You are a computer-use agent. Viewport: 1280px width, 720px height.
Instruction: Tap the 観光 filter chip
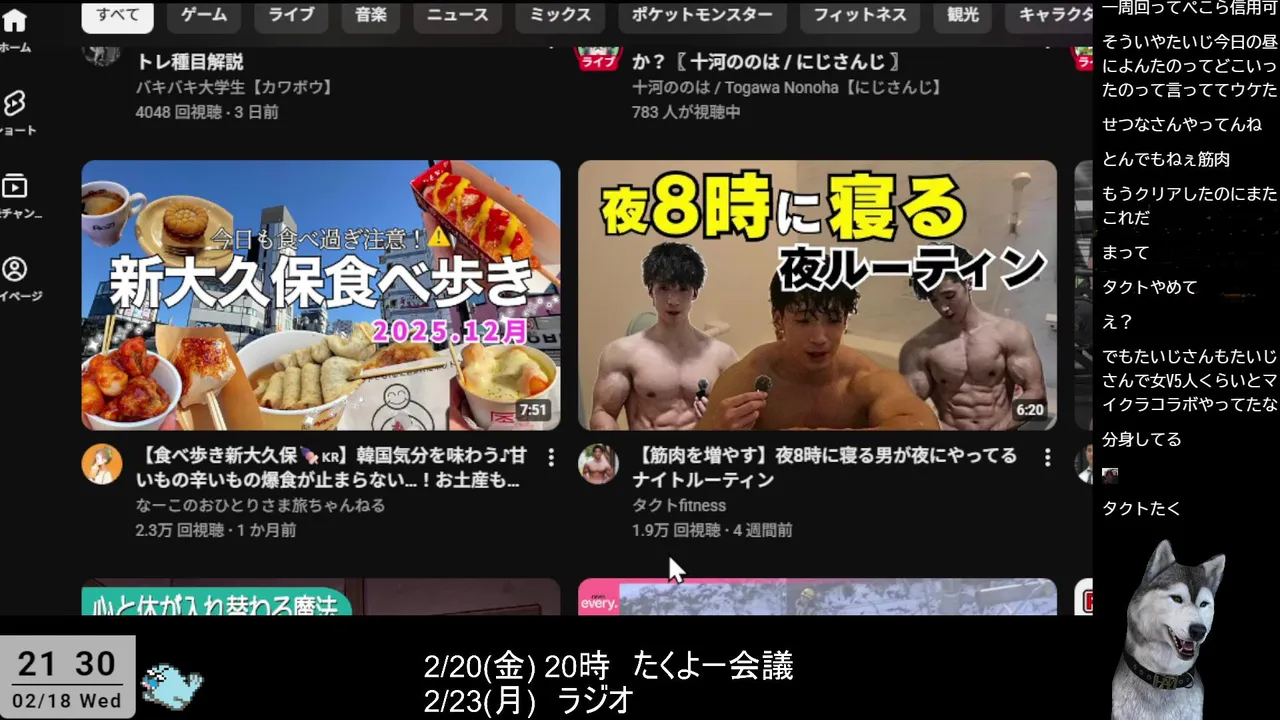963,15
